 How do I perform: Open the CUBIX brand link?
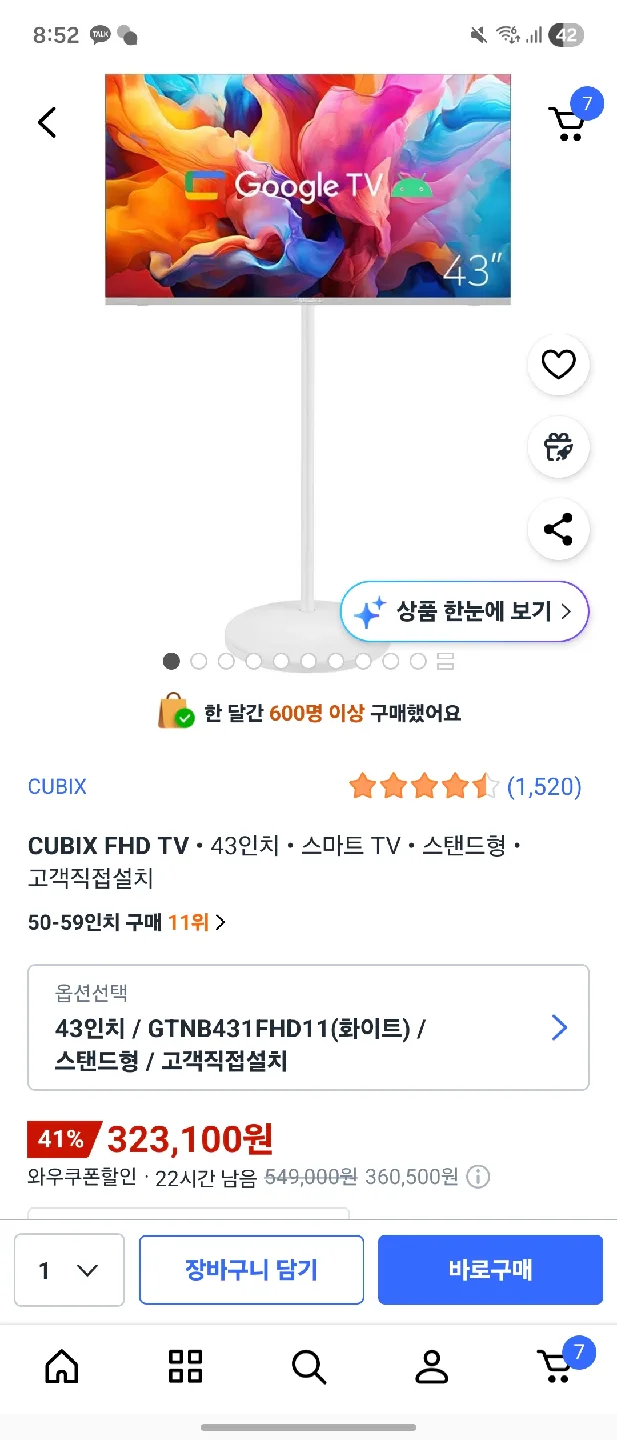57,787
